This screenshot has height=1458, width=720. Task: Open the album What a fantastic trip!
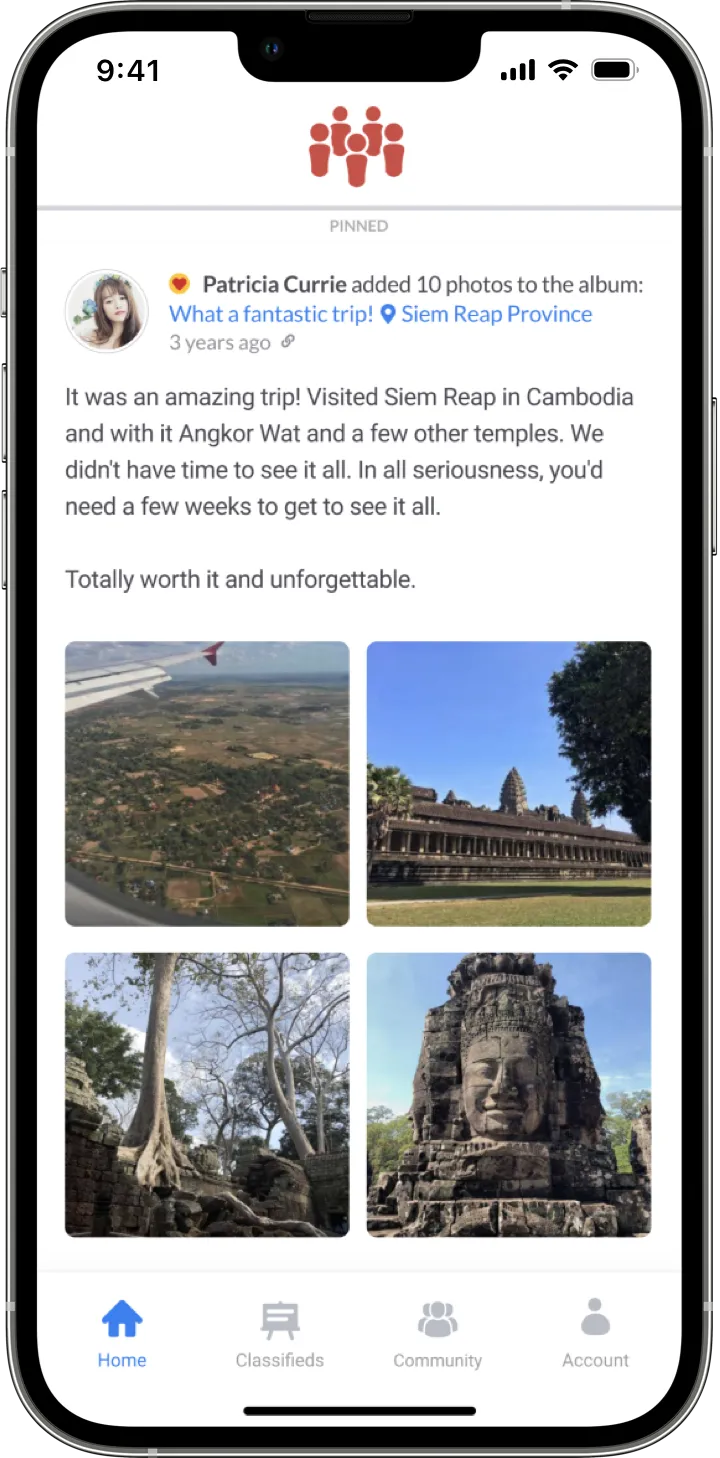[270, 314]
